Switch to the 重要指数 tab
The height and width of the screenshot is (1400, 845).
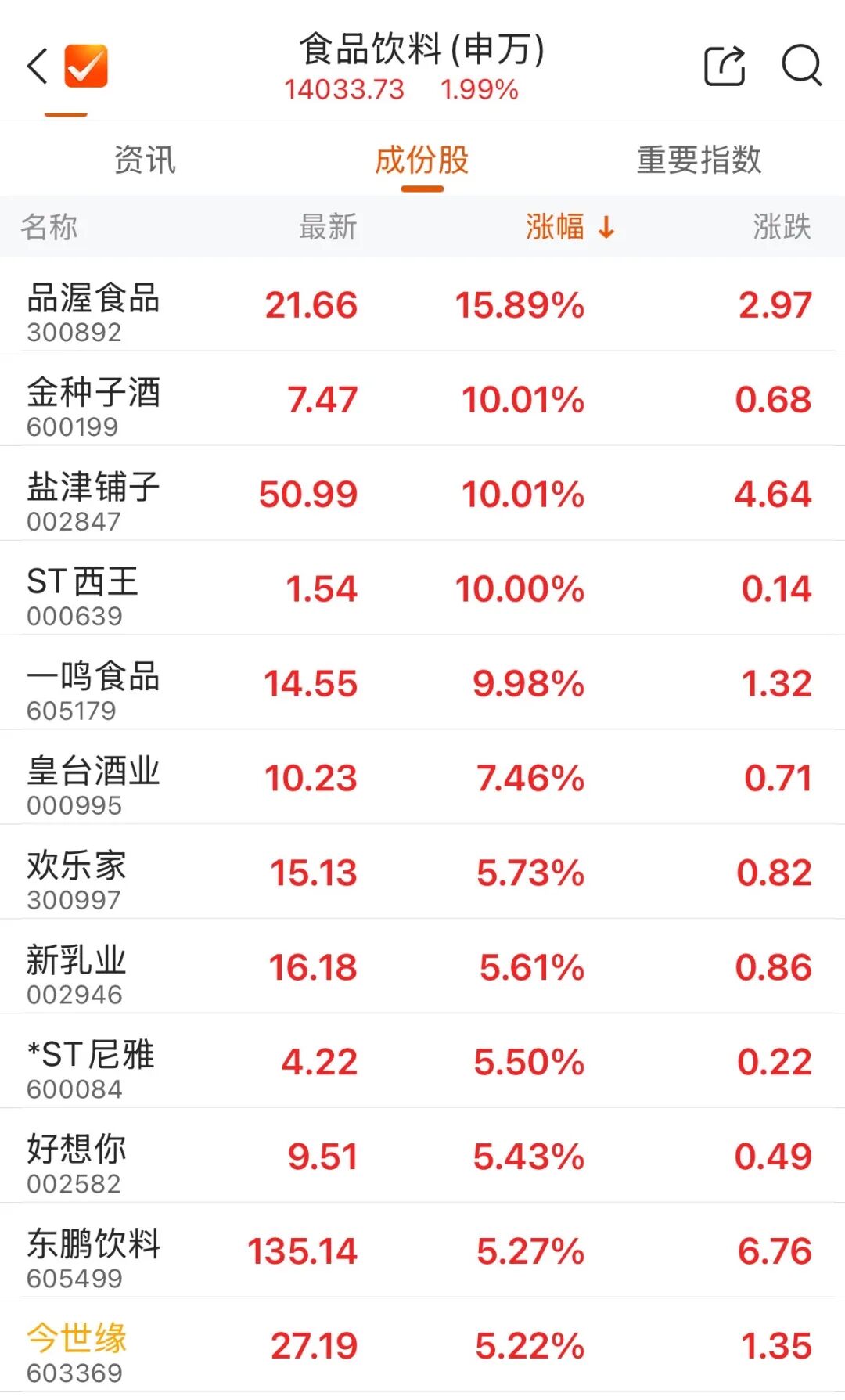pyautogui.click(x=699, y=160)
